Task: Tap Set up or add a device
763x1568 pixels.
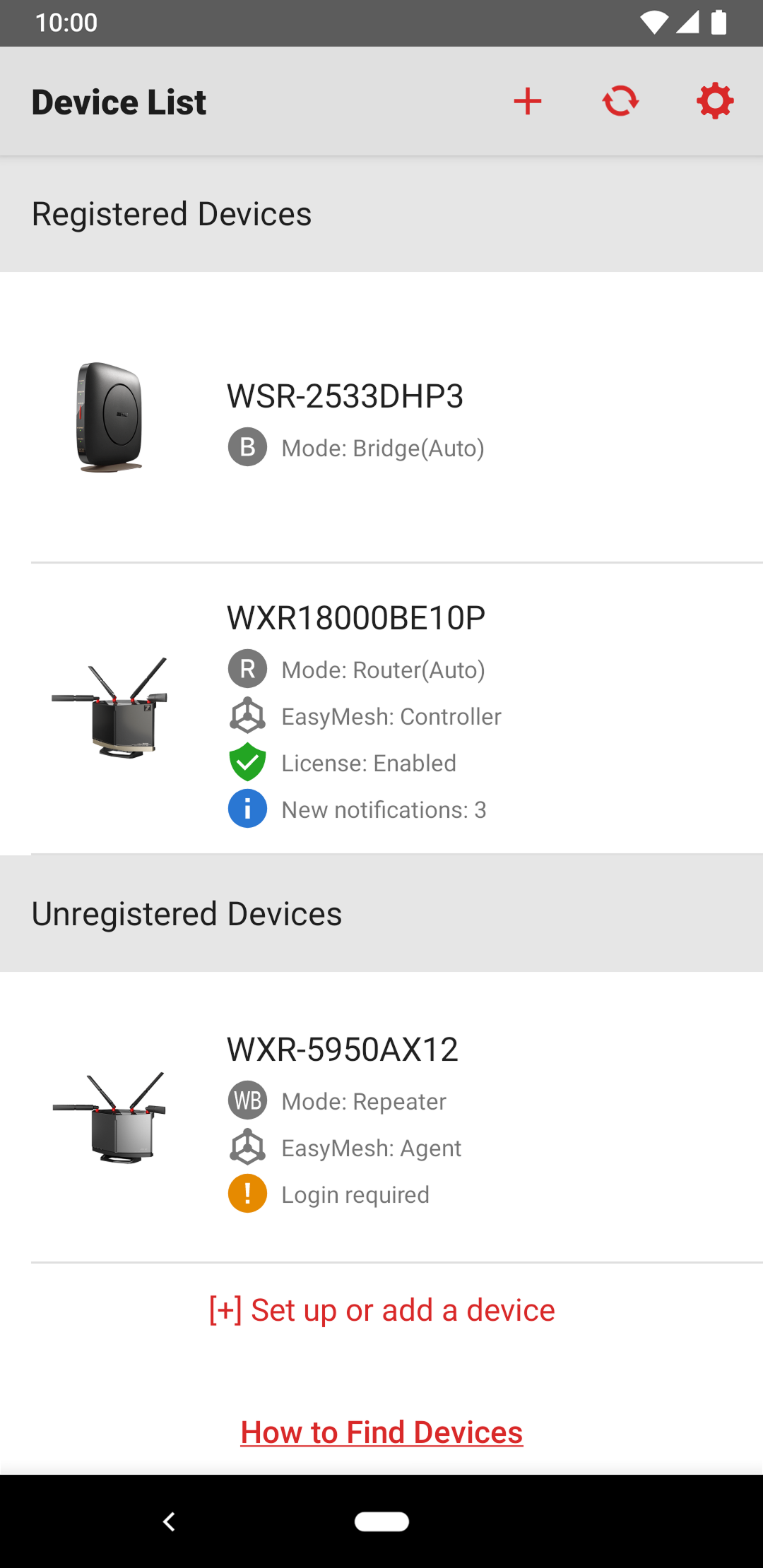Action: pyautogui.click(x=381, y=1310)
